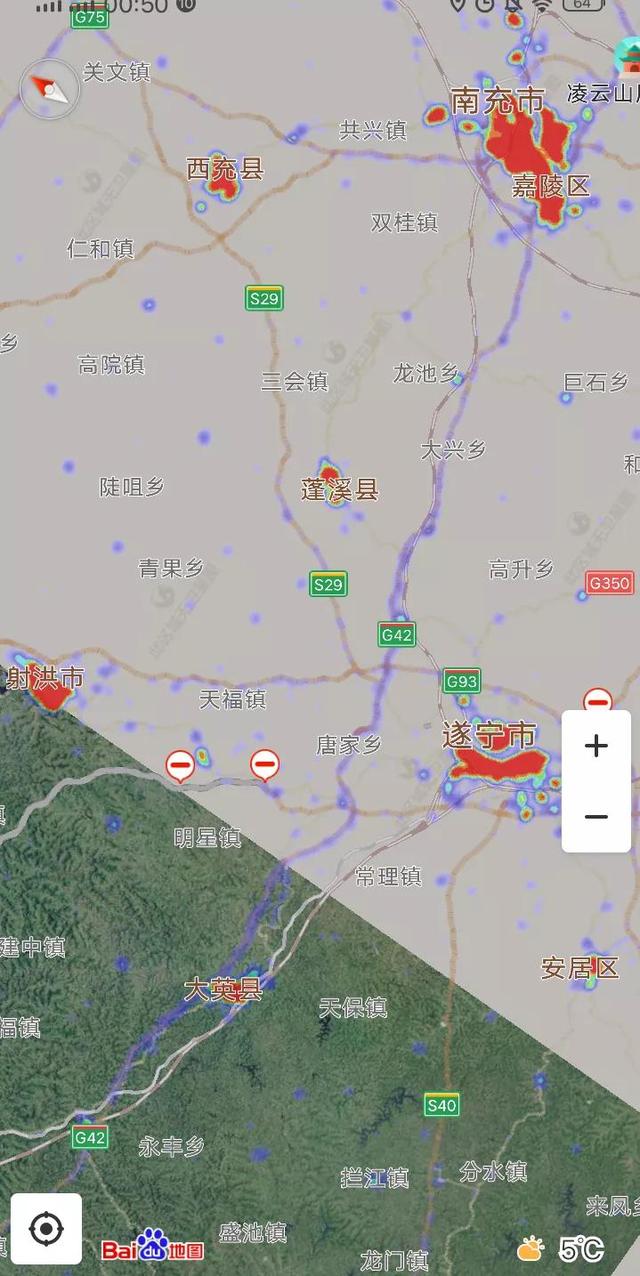Tap the compass to reset map orientation
This screenshot has width=640, height=1276.
tap(49, 88)
